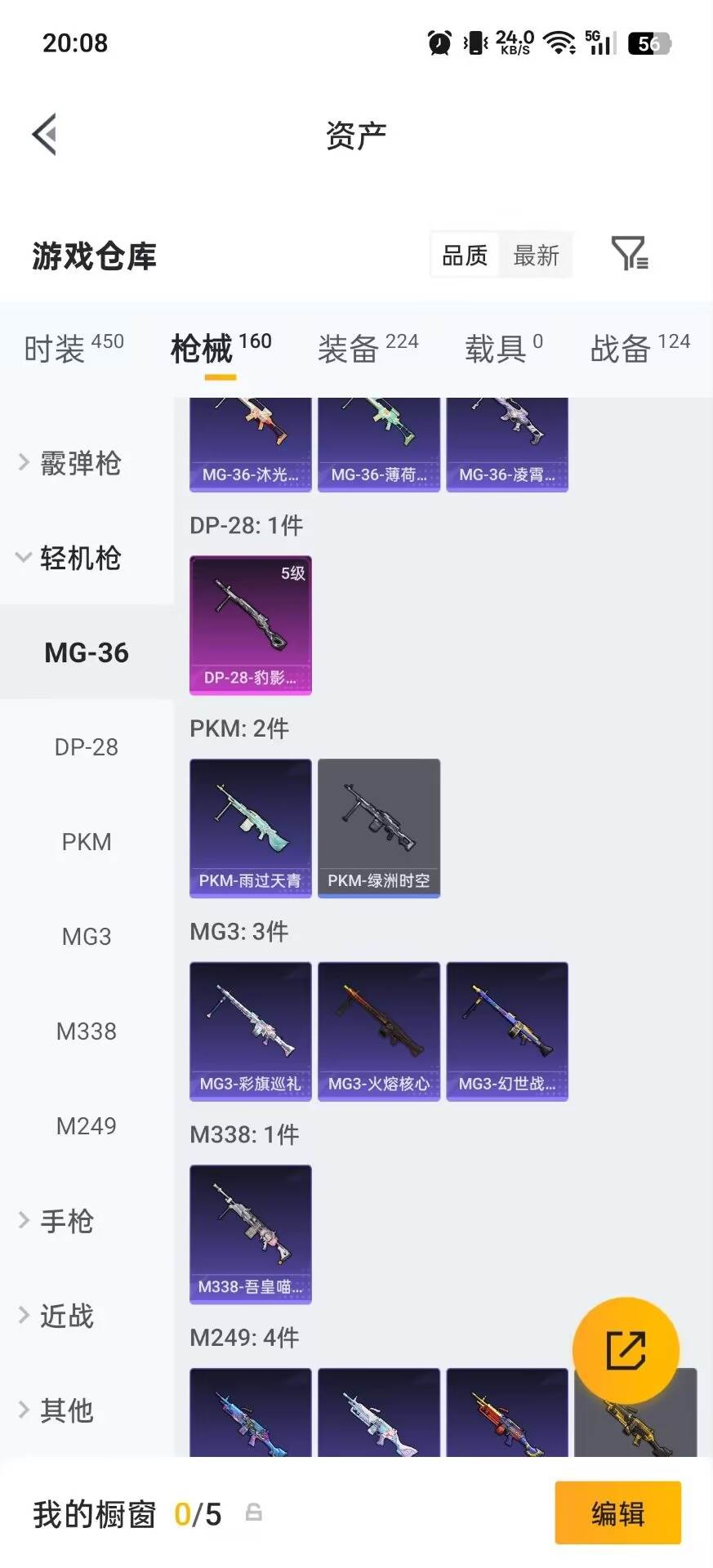Tap the orange floating share button

point(626,1351)
